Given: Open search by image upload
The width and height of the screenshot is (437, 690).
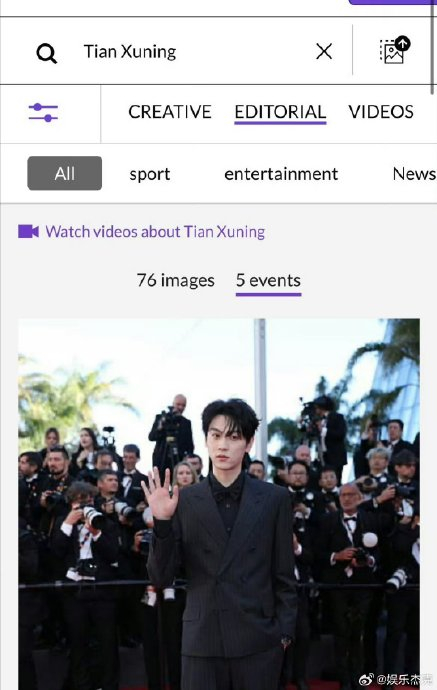Looking at the screenshot, I should (x=394, y=50).
